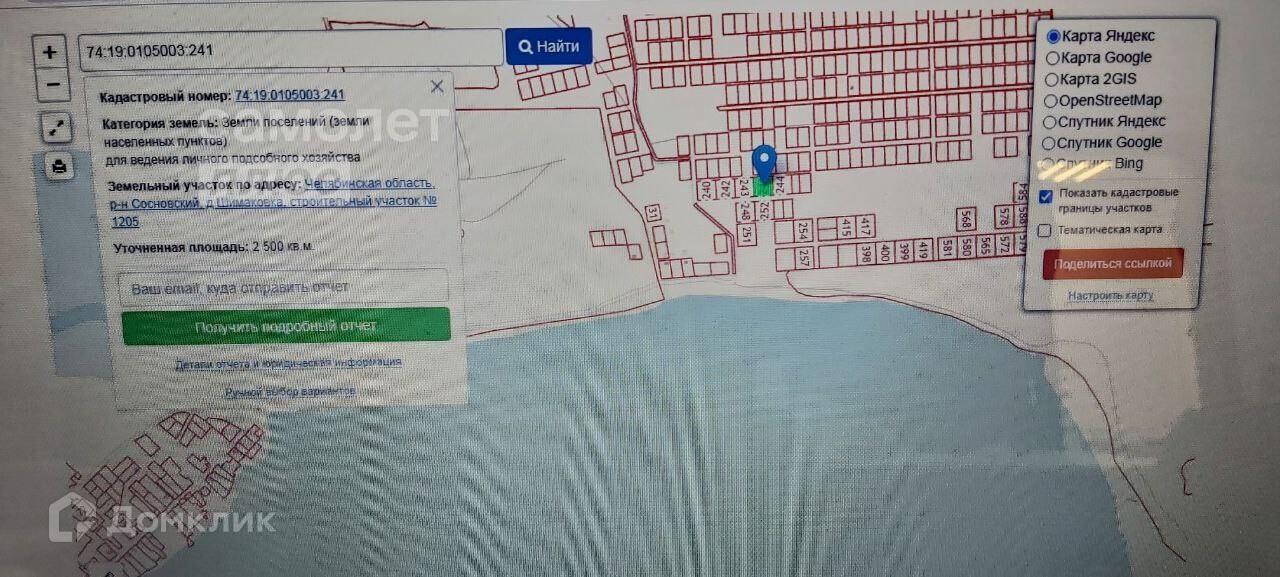Select Спутник Яндекс satellite view
This screenshot has height=577, width=1280.
click(x=1052, y=122)
